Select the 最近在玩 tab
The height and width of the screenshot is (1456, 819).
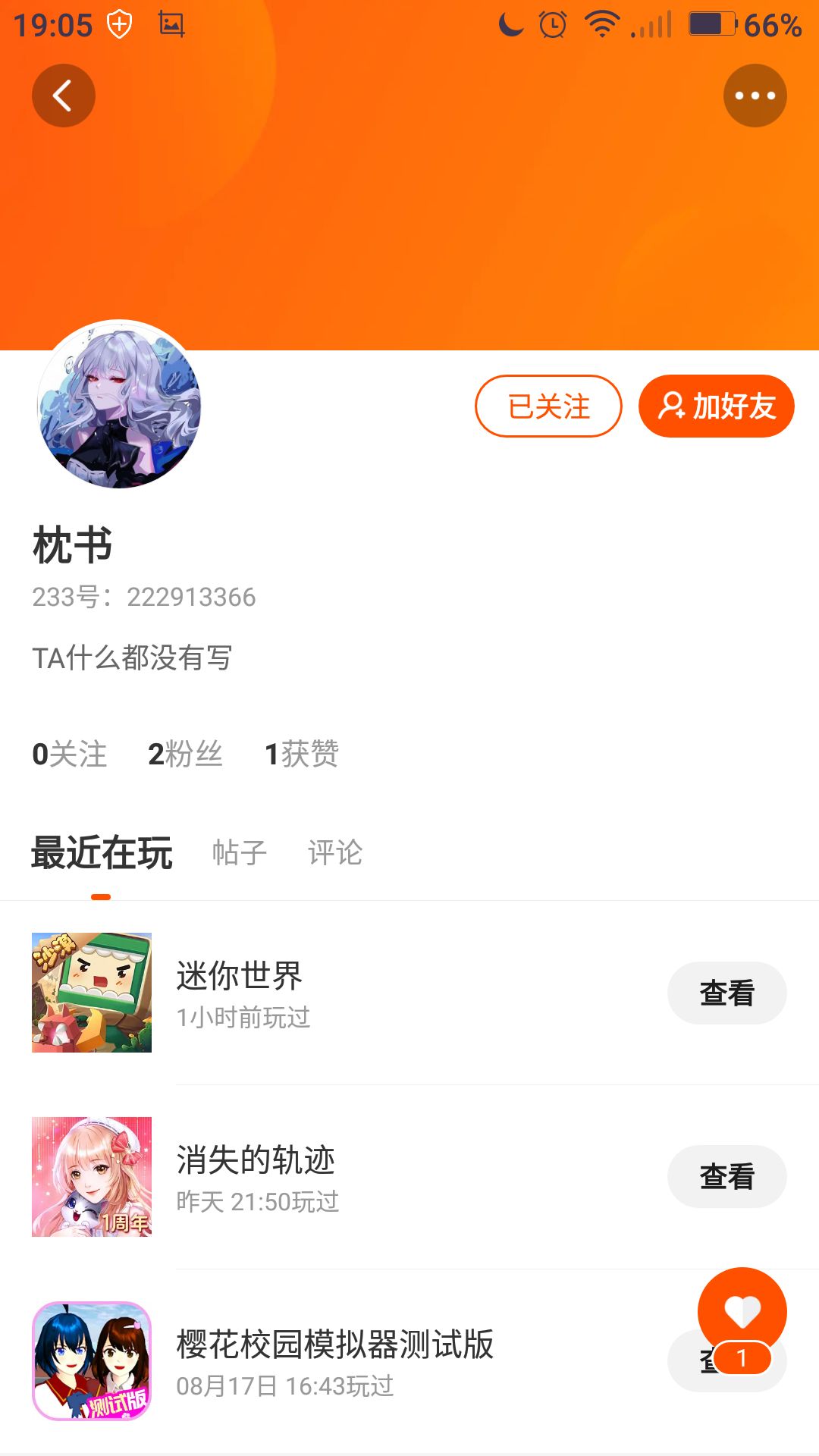click(102, 852)
